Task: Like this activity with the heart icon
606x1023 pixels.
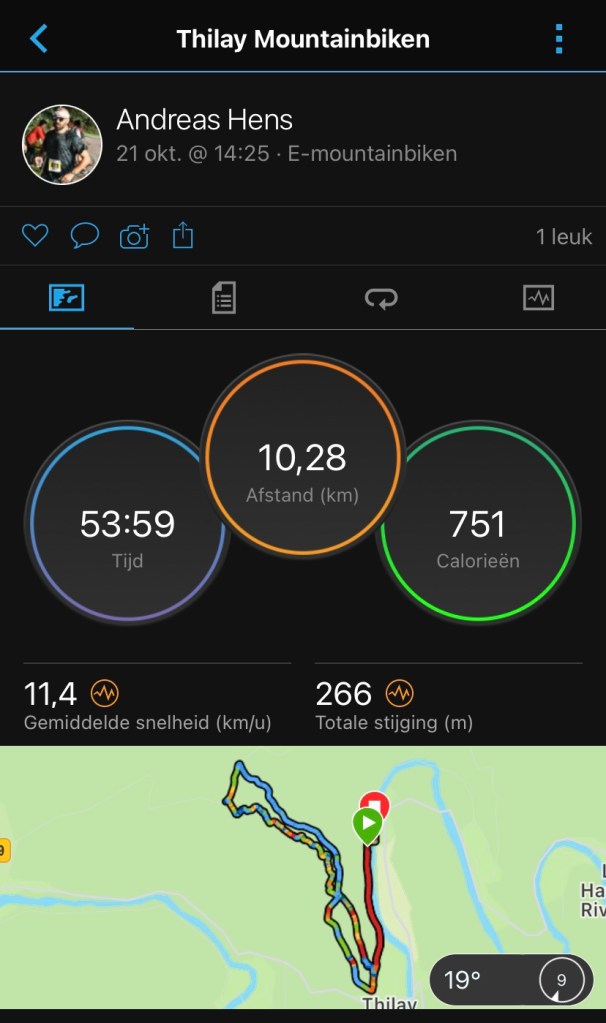Action: [x=35, y=236]
